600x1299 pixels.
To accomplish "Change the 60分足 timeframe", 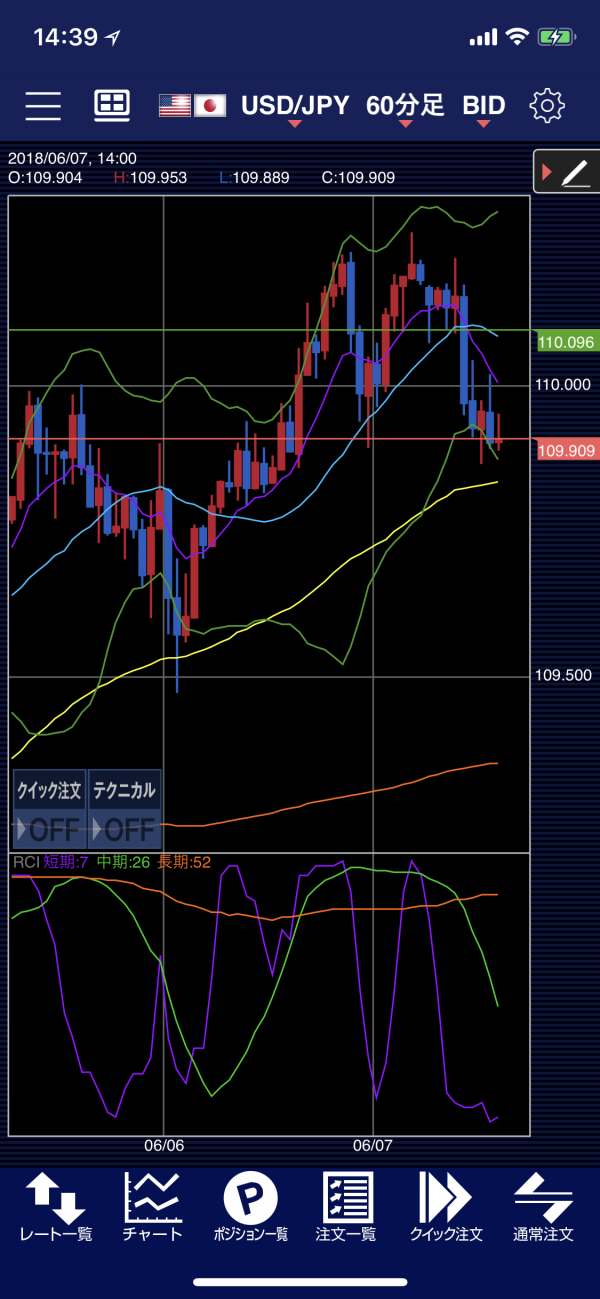I will click(405, 106).
